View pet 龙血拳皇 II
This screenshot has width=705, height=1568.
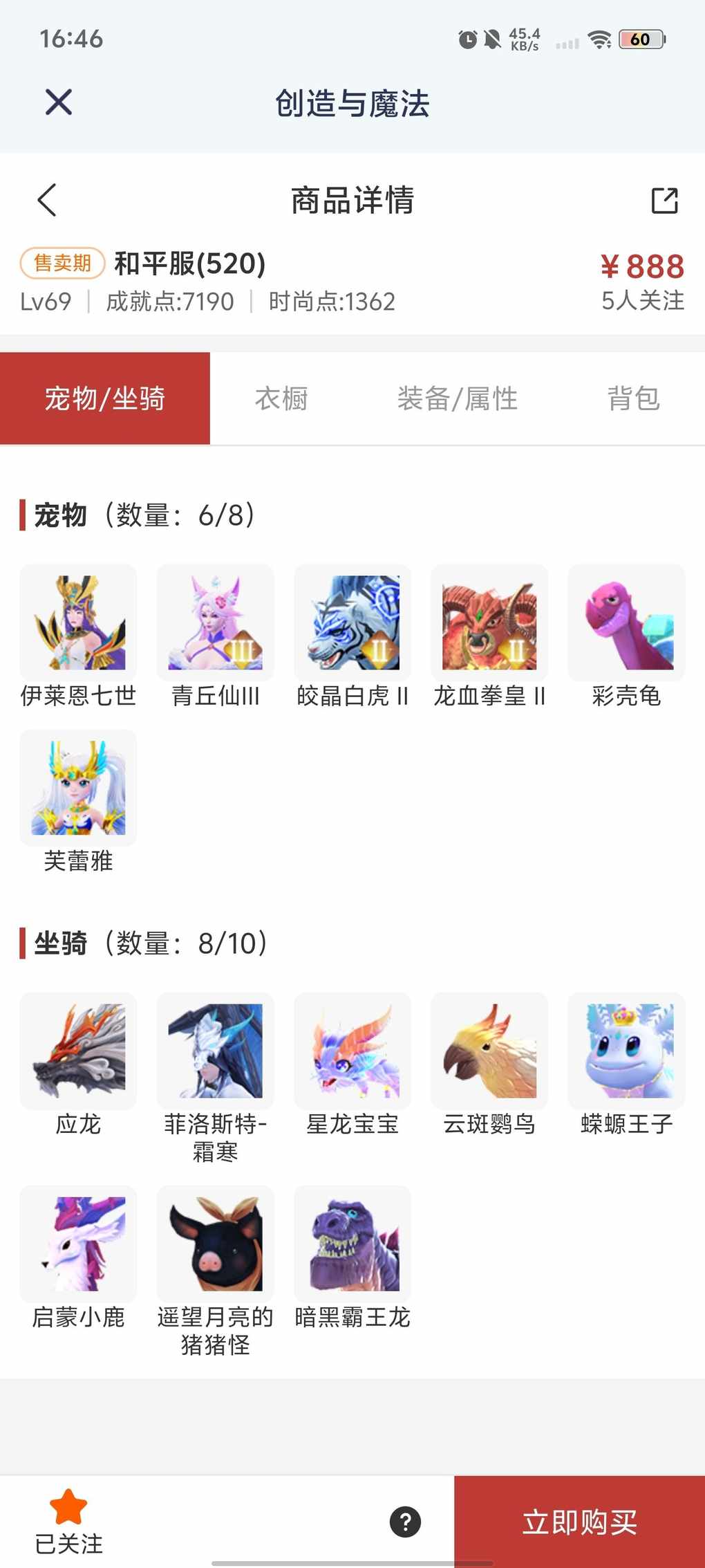489,622
